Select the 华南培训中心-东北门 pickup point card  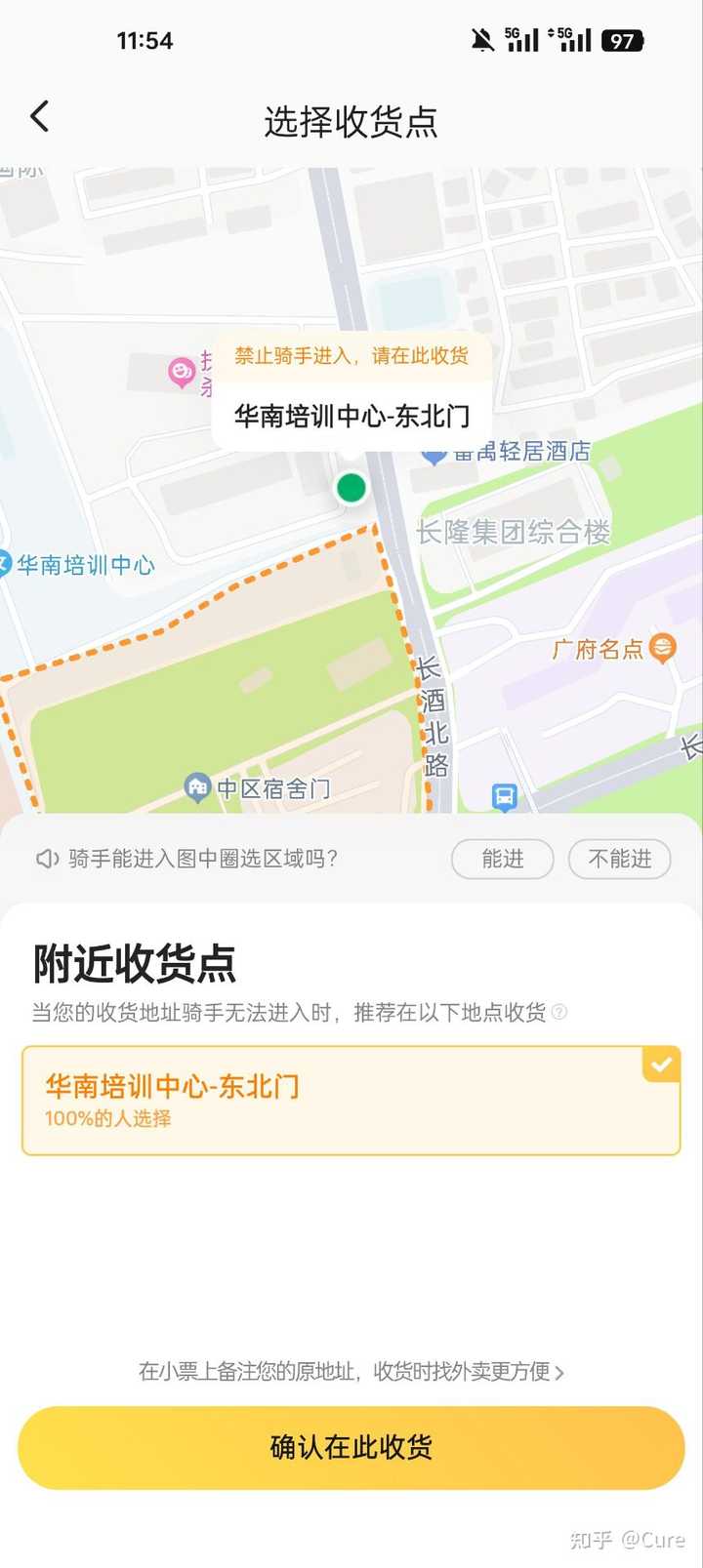point(351,1101)
